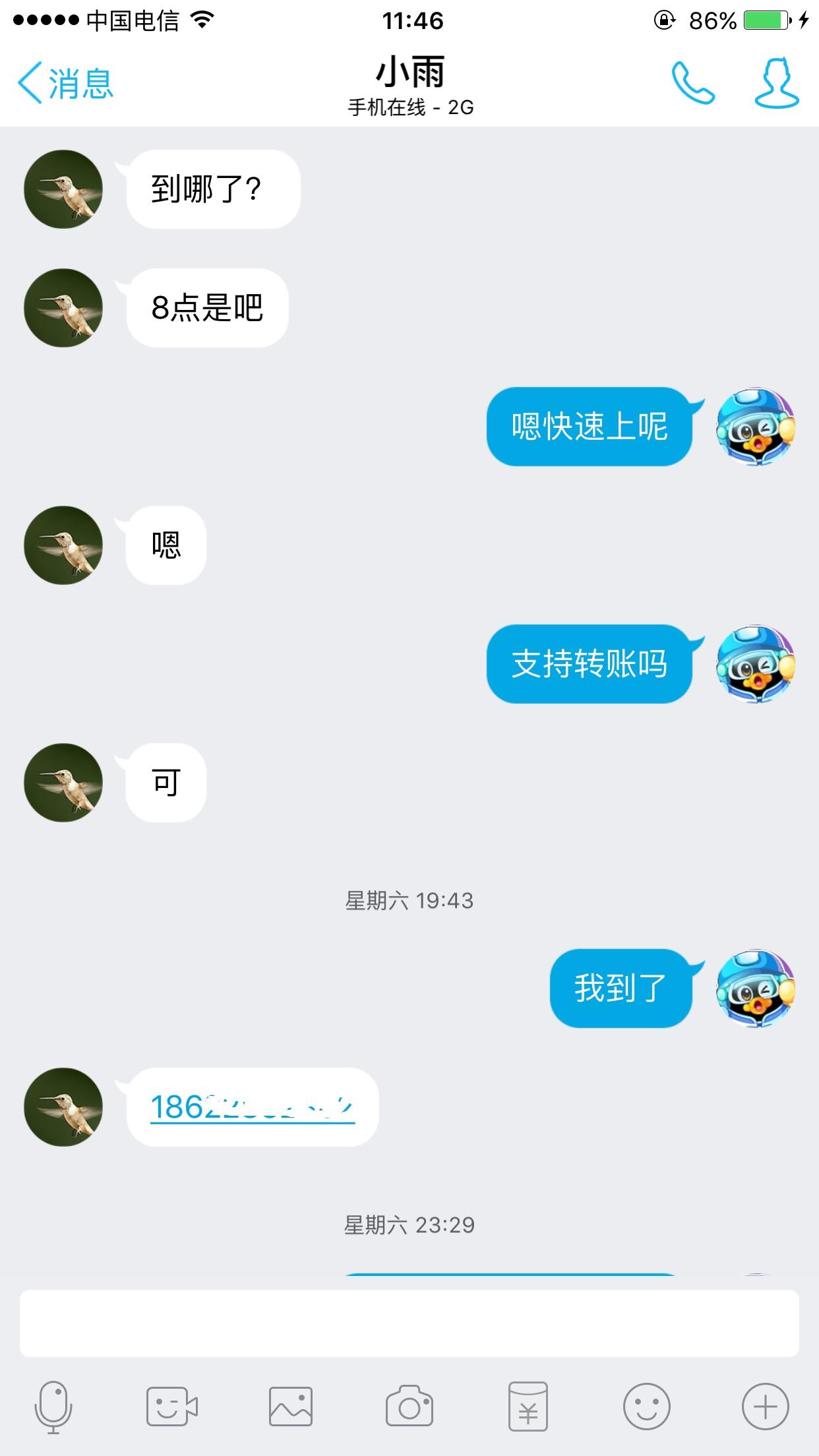
Task: Go back to the 消息 list
Action: [65, 83]
